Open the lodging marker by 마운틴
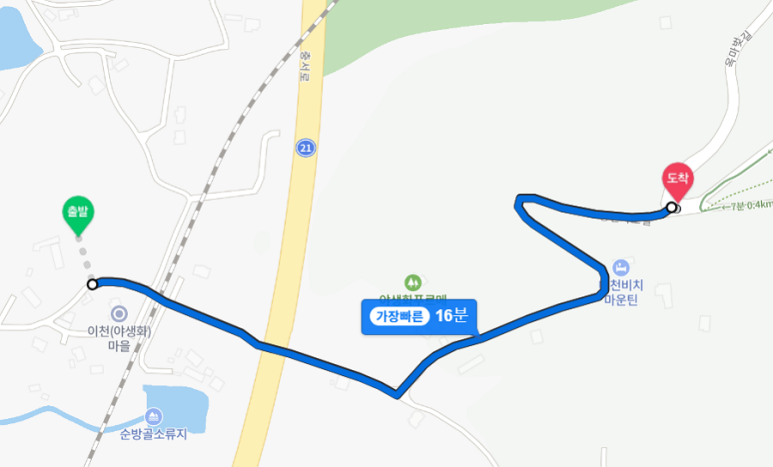The height and width of the screenshot is (467, 773). pyautogui.click(x=620, y=267)
